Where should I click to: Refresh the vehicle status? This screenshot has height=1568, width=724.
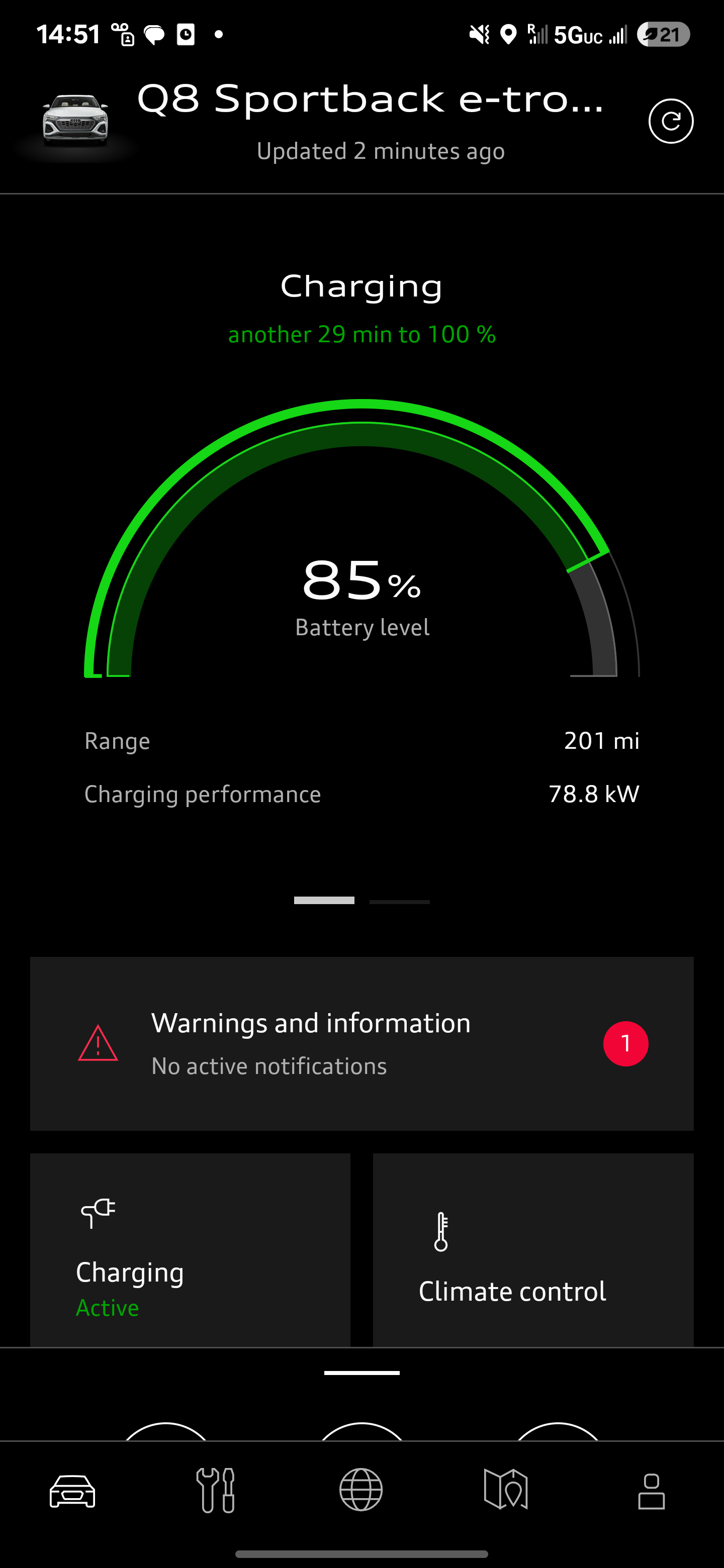pos(670,121)
